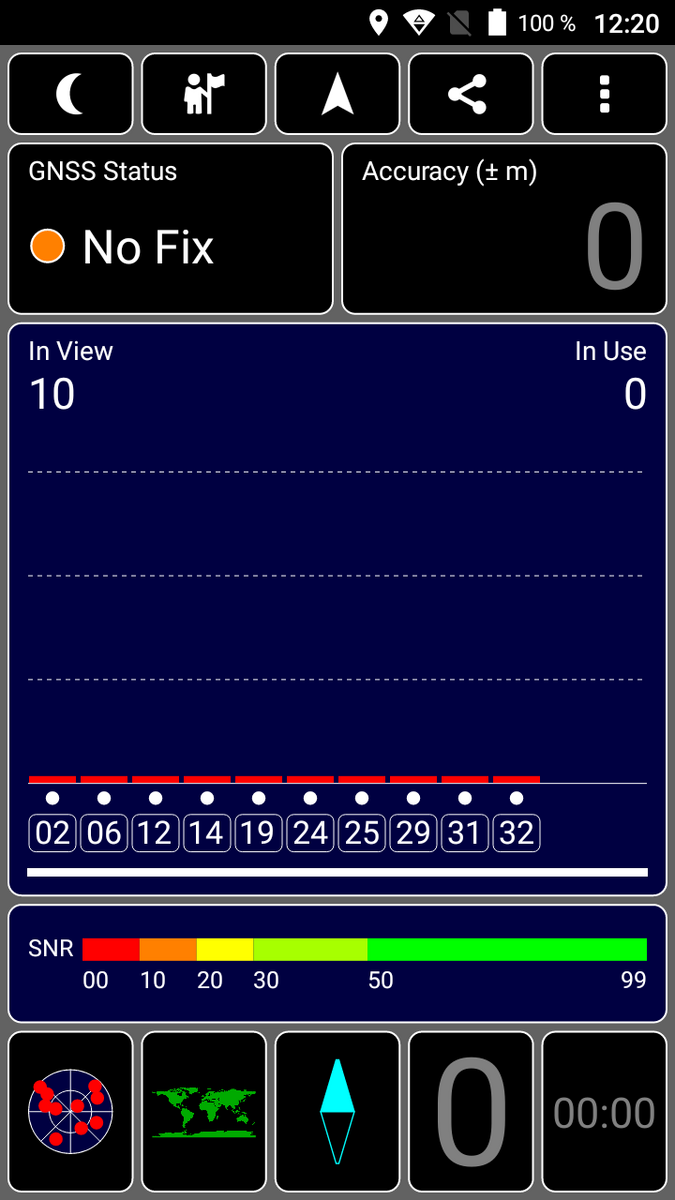Open the world map view

point(204,1112)
